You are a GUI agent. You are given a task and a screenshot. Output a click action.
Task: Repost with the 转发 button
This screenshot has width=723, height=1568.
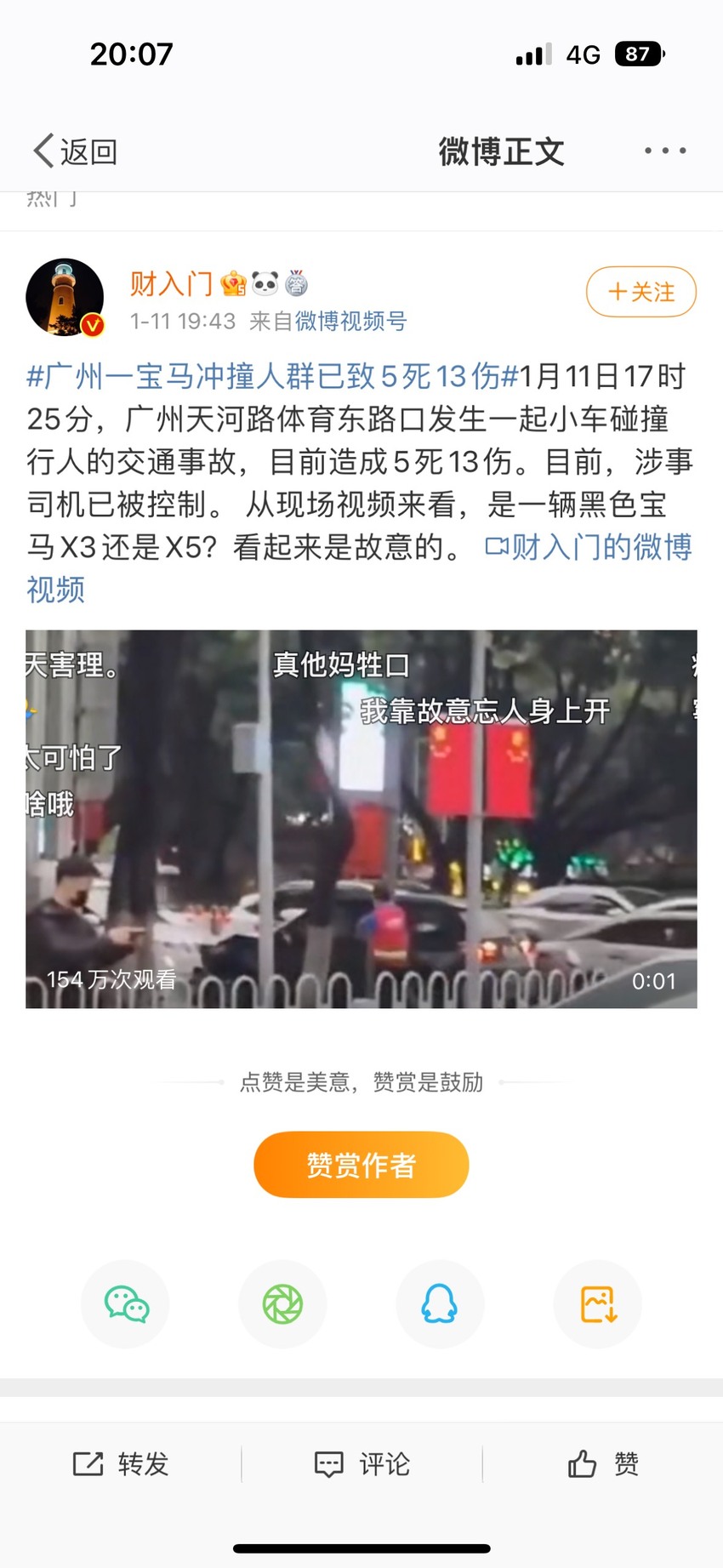pos(121,1463)
